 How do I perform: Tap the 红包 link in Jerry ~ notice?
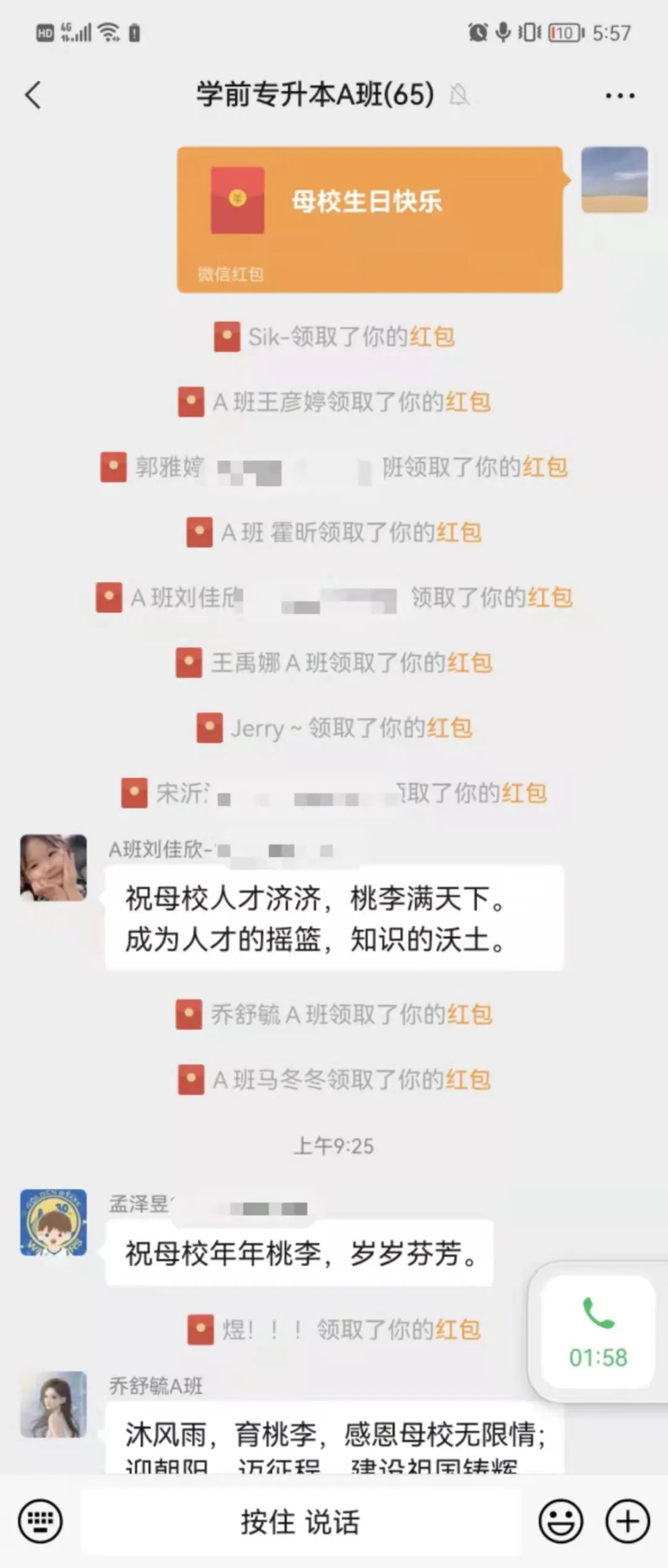click(450, 728)
